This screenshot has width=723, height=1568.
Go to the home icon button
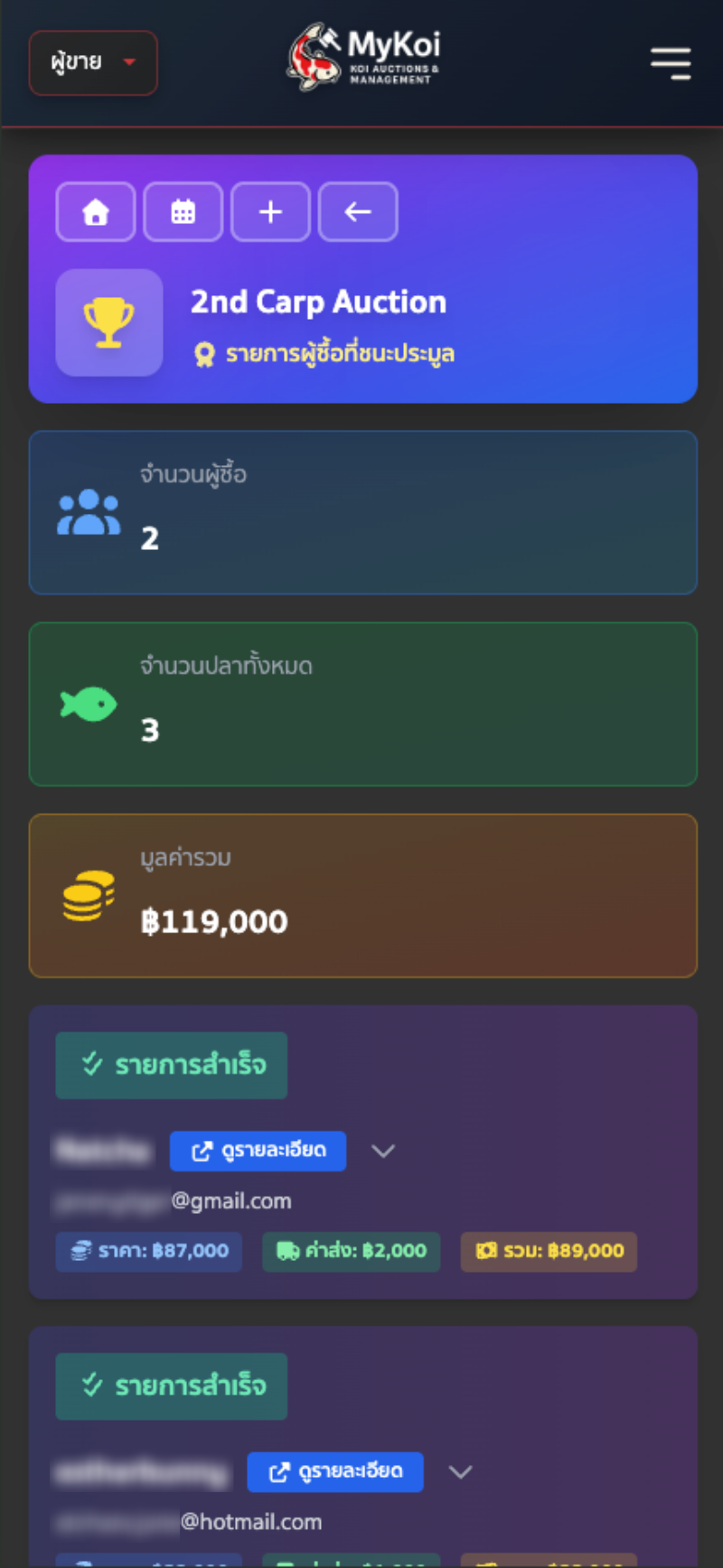pos(96,212)
